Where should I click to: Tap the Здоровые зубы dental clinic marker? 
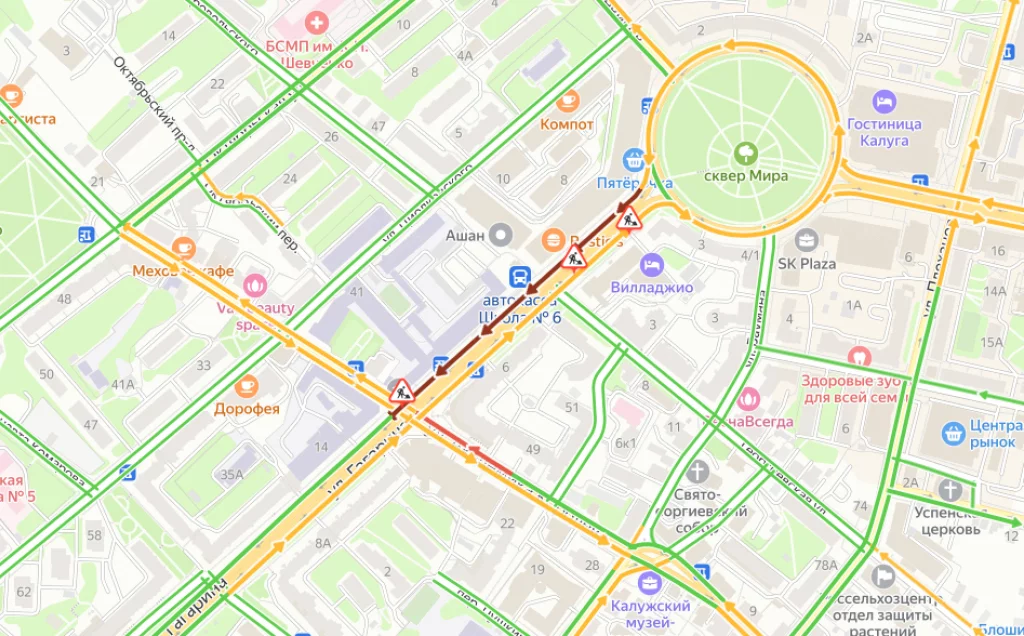(859, 357)
